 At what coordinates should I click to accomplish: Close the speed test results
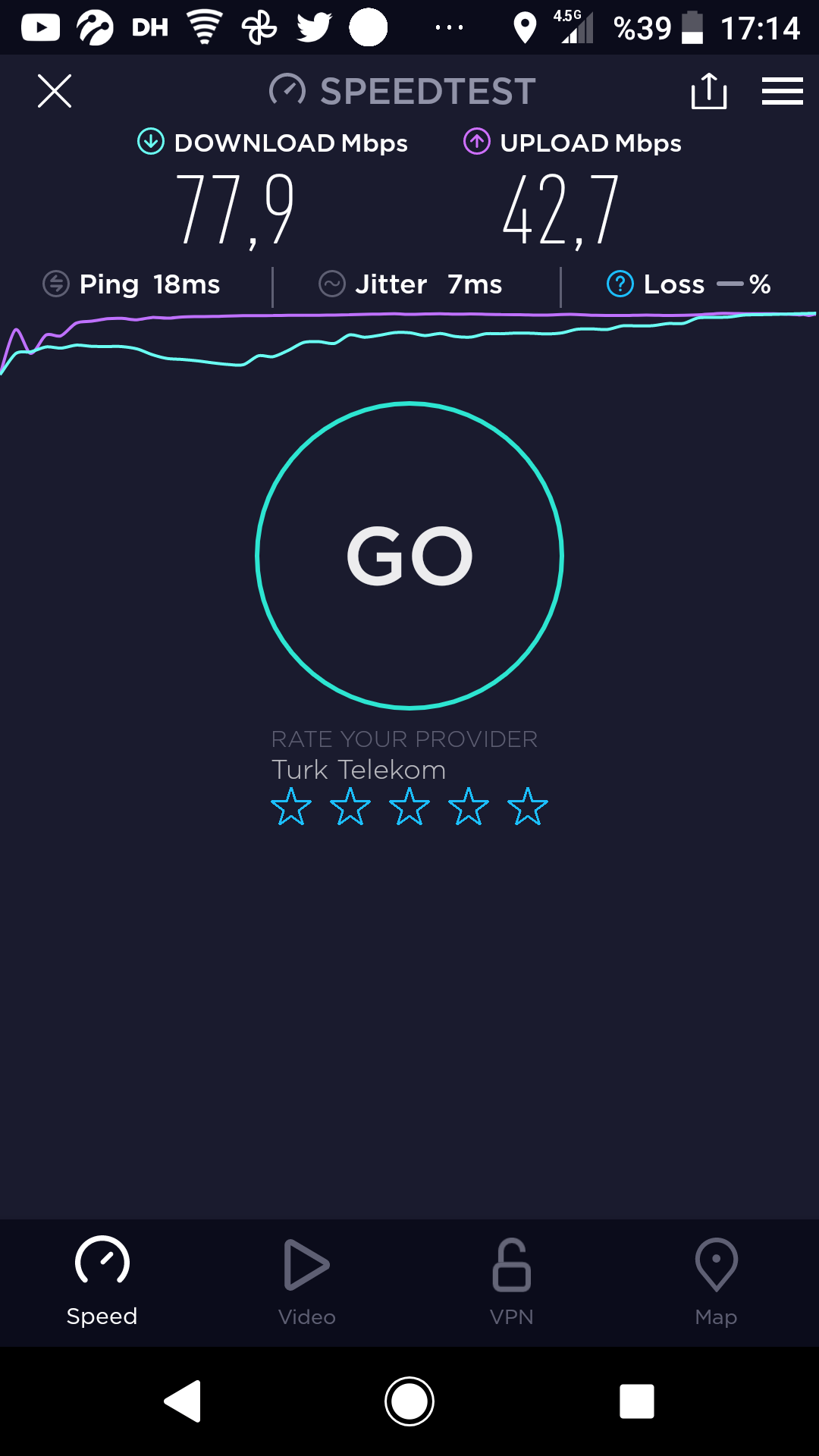pos(55,91)
